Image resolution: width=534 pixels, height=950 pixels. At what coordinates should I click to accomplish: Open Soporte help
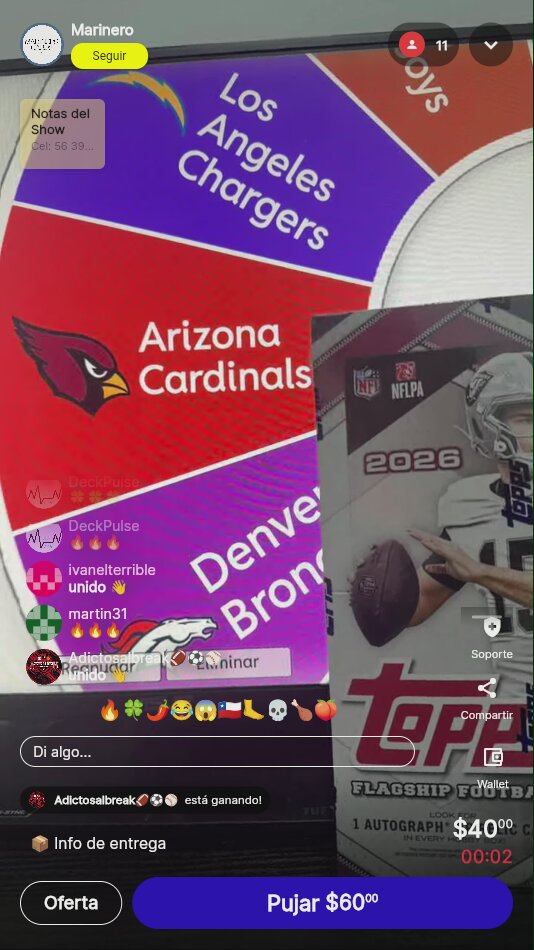point(492,638)
